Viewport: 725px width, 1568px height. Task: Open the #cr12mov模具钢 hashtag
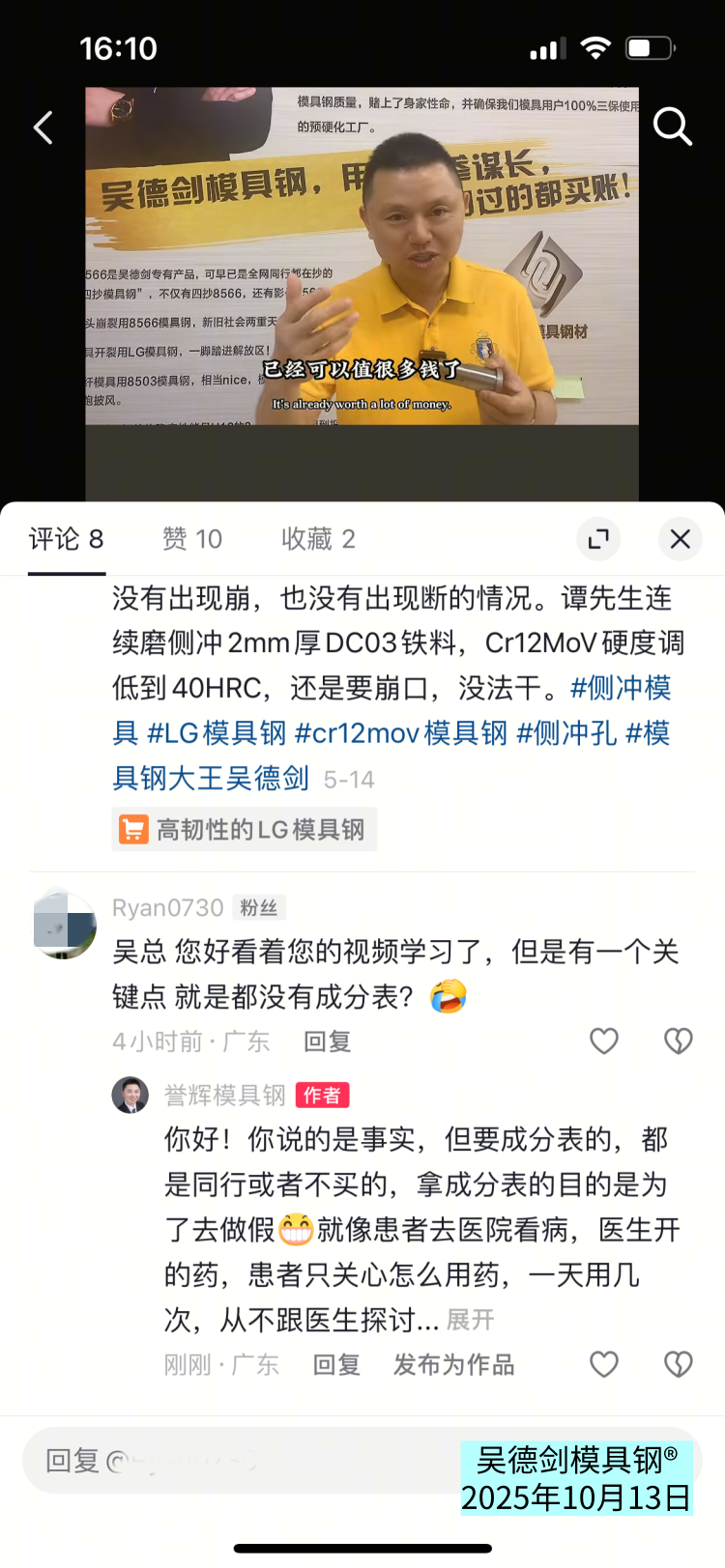click(x=401, y=733)
